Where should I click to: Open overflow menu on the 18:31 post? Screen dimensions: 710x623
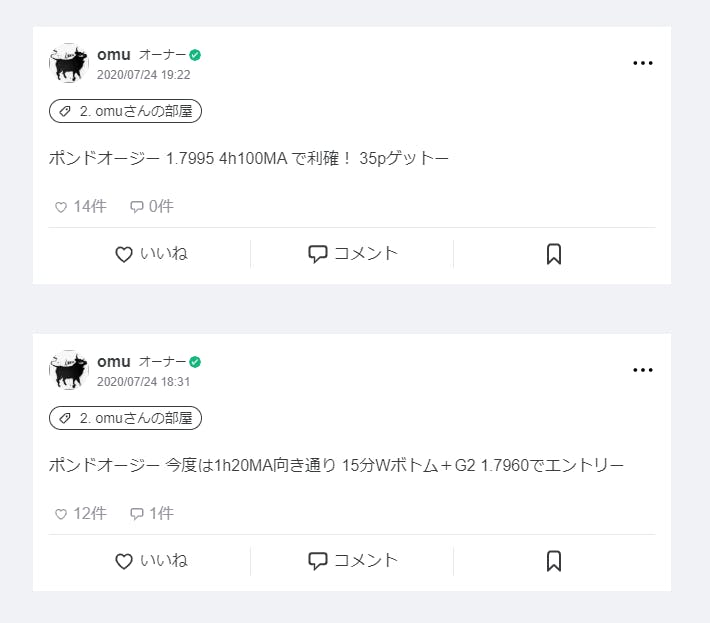pos(642,370)
